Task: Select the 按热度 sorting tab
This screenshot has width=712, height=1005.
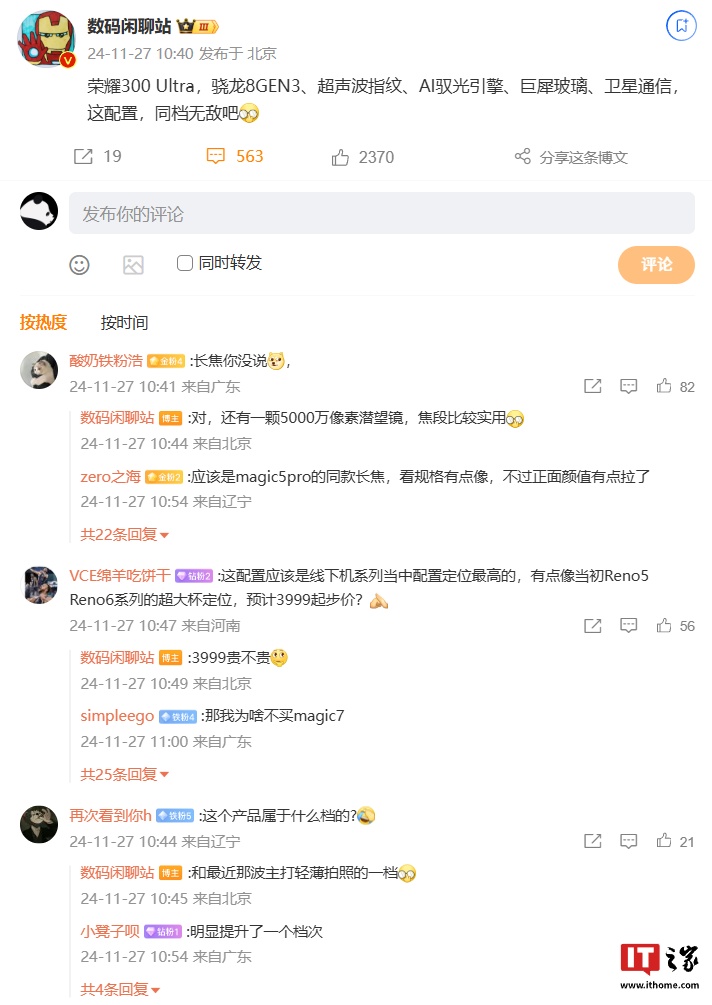Action: [43, 322]
